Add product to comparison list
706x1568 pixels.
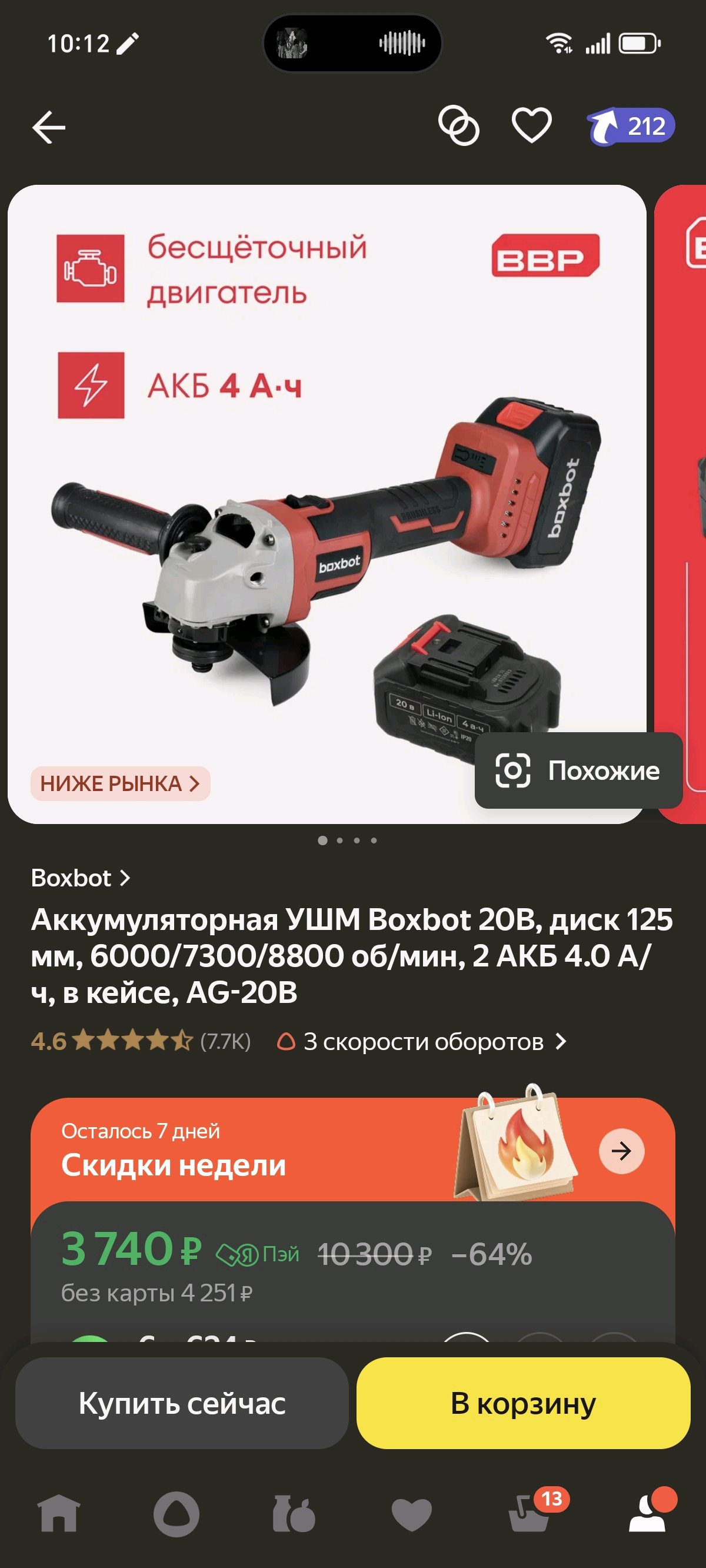[x=459, y=126]
